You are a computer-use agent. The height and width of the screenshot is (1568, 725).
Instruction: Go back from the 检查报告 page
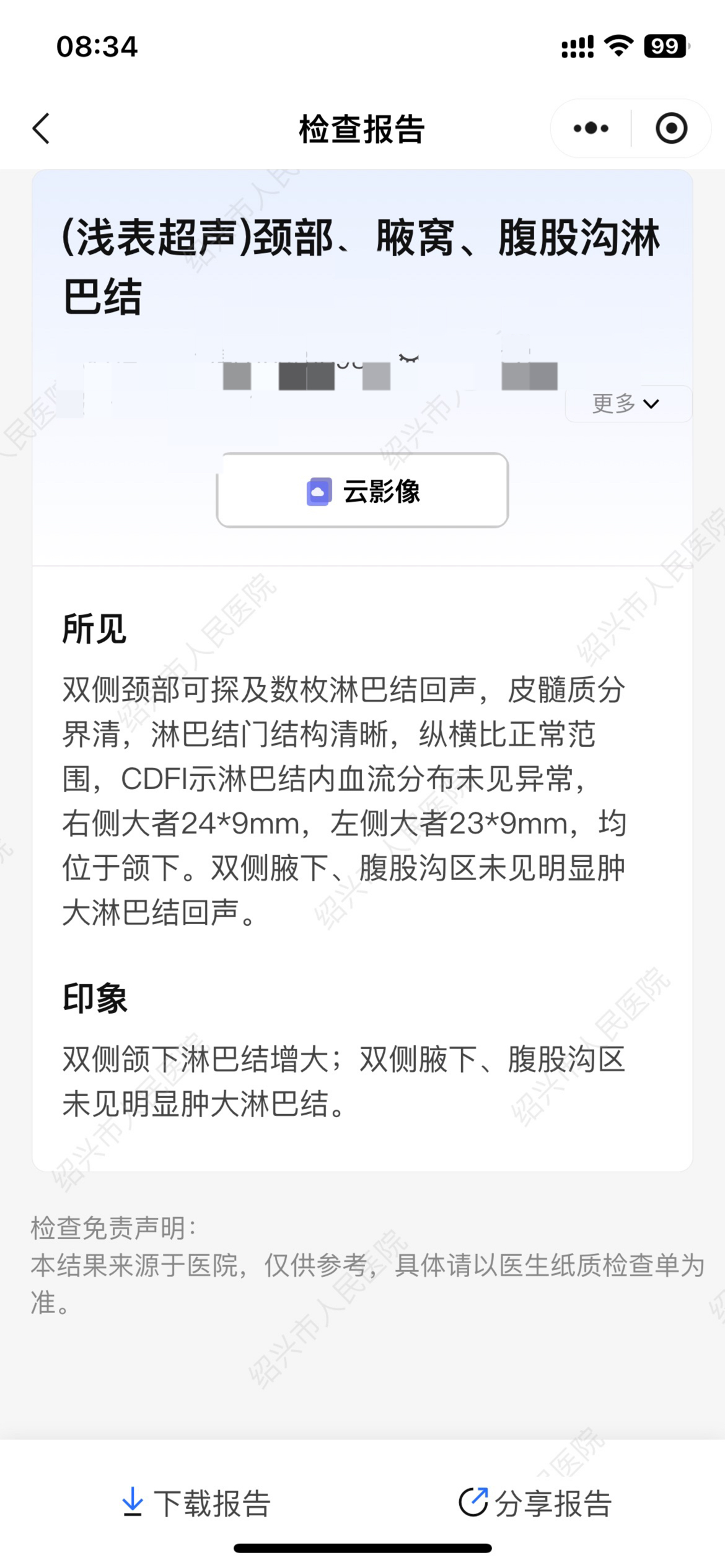point(41,129)
